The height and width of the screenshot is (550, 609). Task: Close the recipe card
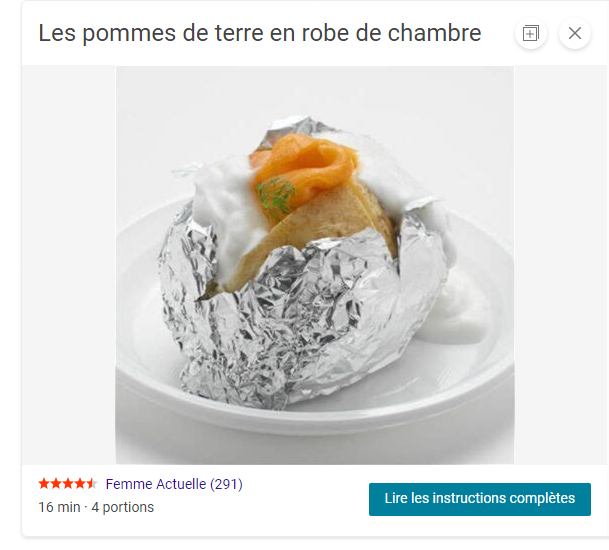click(x=574, y=33)
